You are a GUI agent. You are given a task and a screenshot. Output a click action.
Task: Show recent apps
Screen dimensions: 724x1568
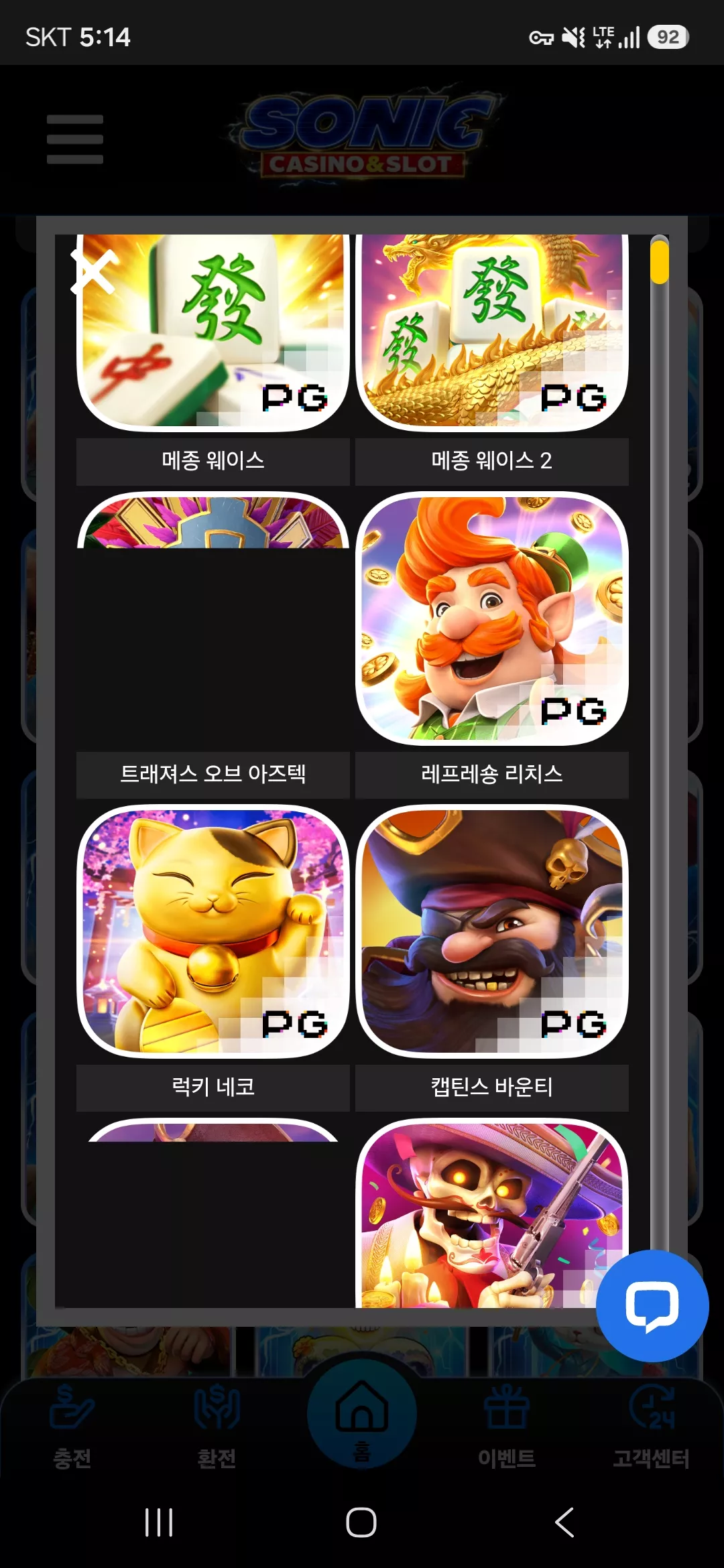pos(159,1522)
